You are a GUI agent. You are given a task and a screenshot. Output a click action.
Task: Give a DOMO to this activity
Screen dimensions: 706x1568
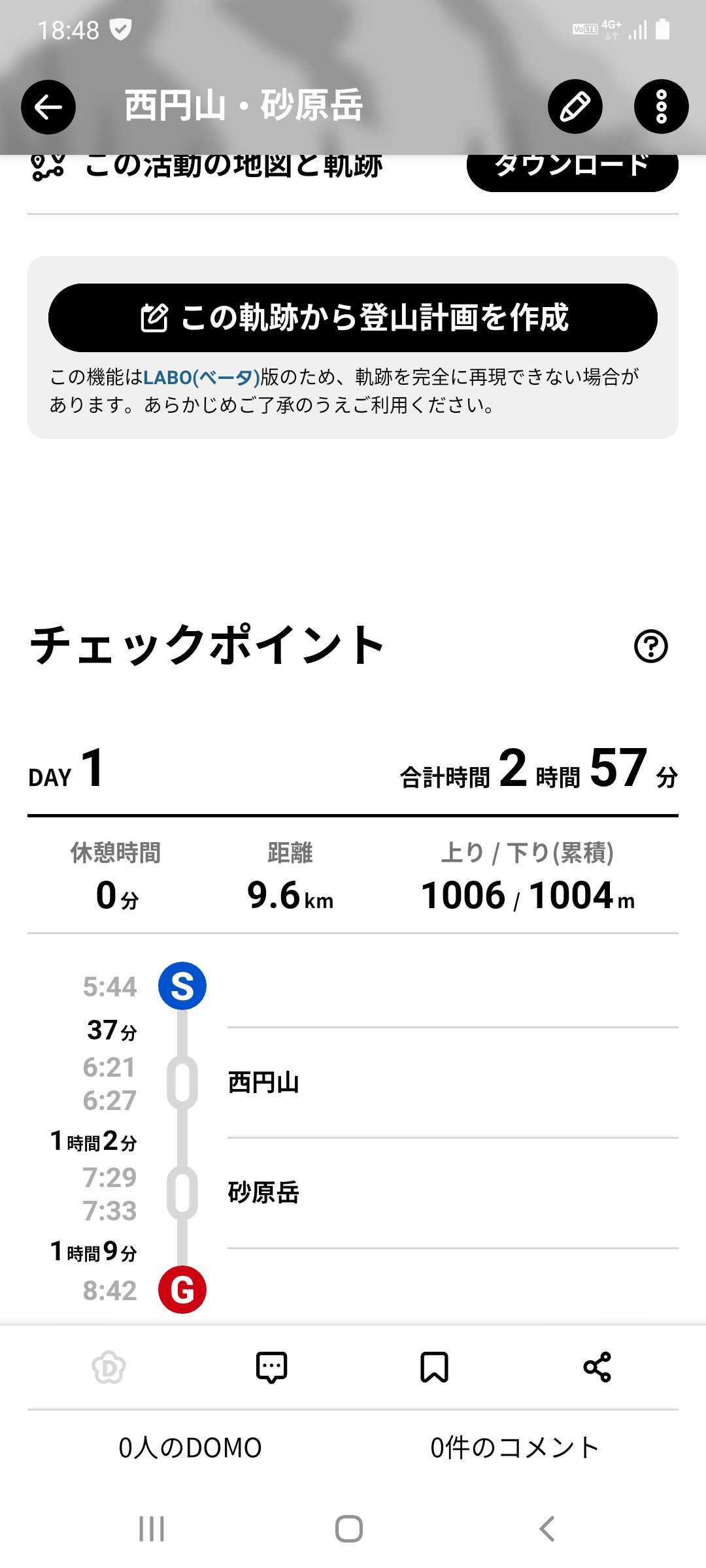(109, 1367)
